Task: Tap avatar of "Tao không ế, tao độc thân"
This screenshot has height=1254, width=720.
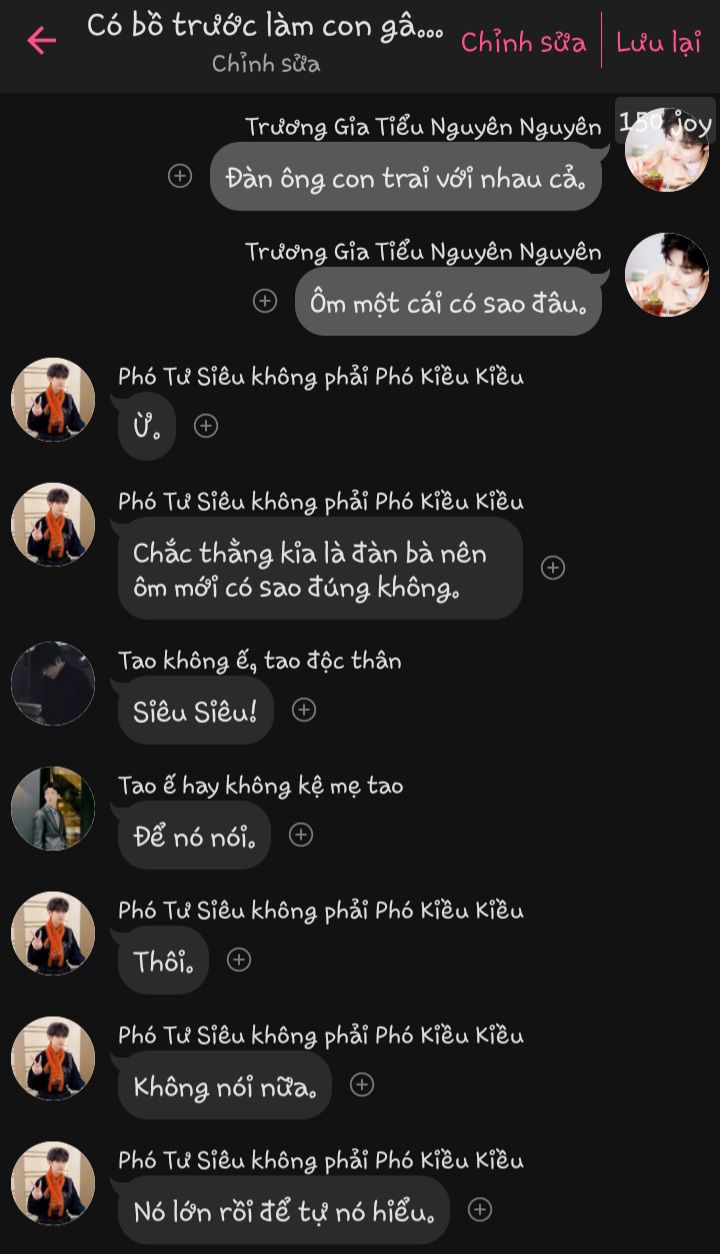Action: click(x=53, y=684)
